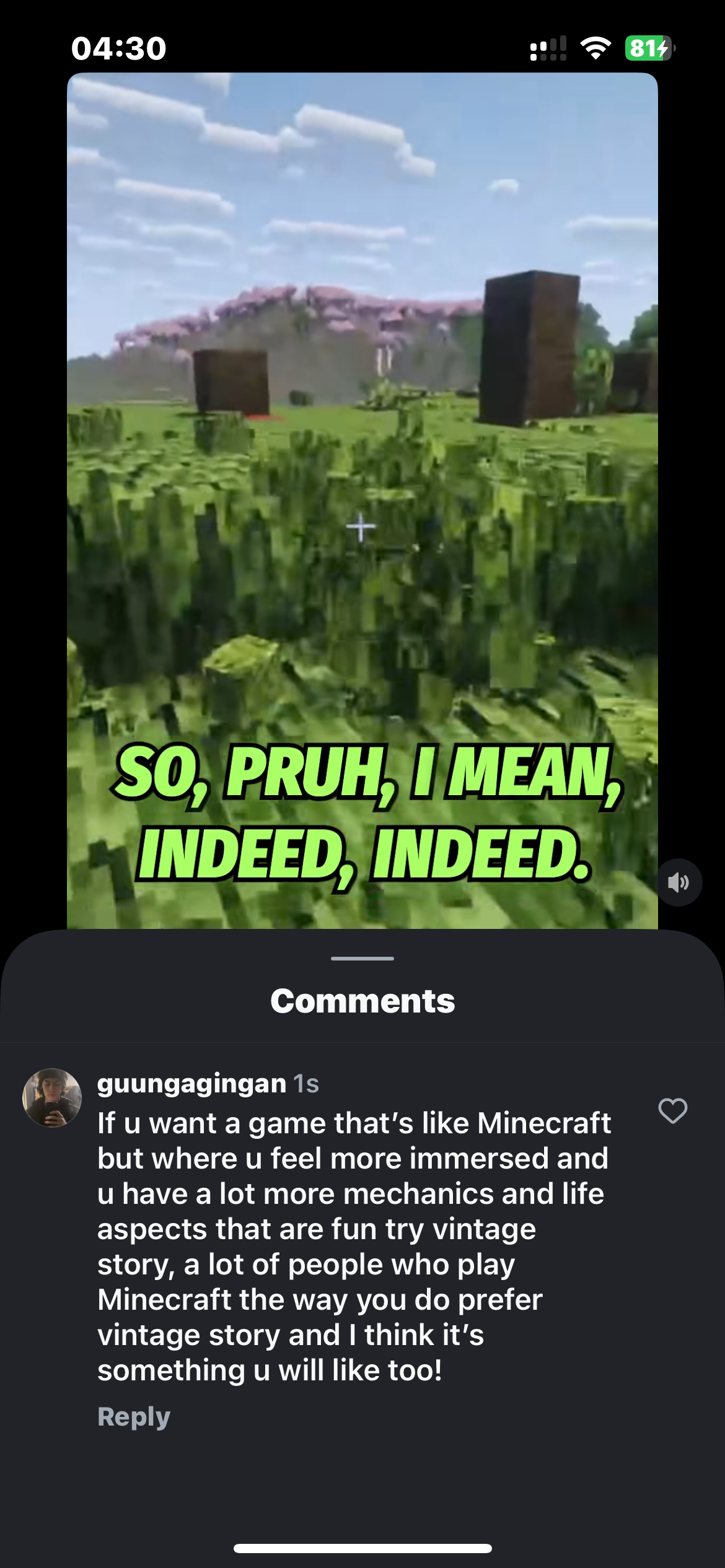Open guungagingan's username profile link
Screen dimensions: 725x1568
pyautogui.click(x=191, y=1083)
